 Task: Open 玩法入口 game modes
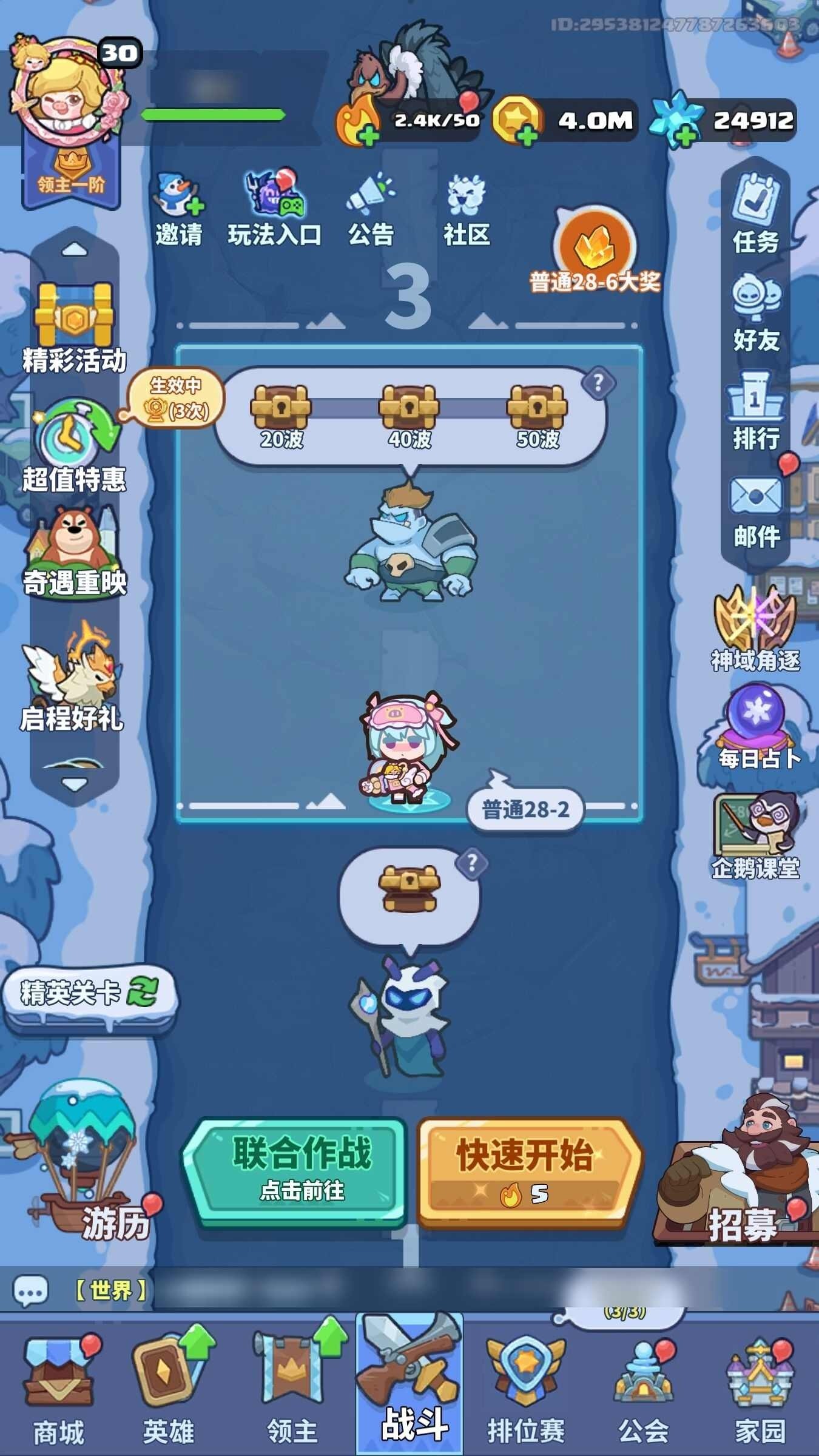[x=274, y=209]
